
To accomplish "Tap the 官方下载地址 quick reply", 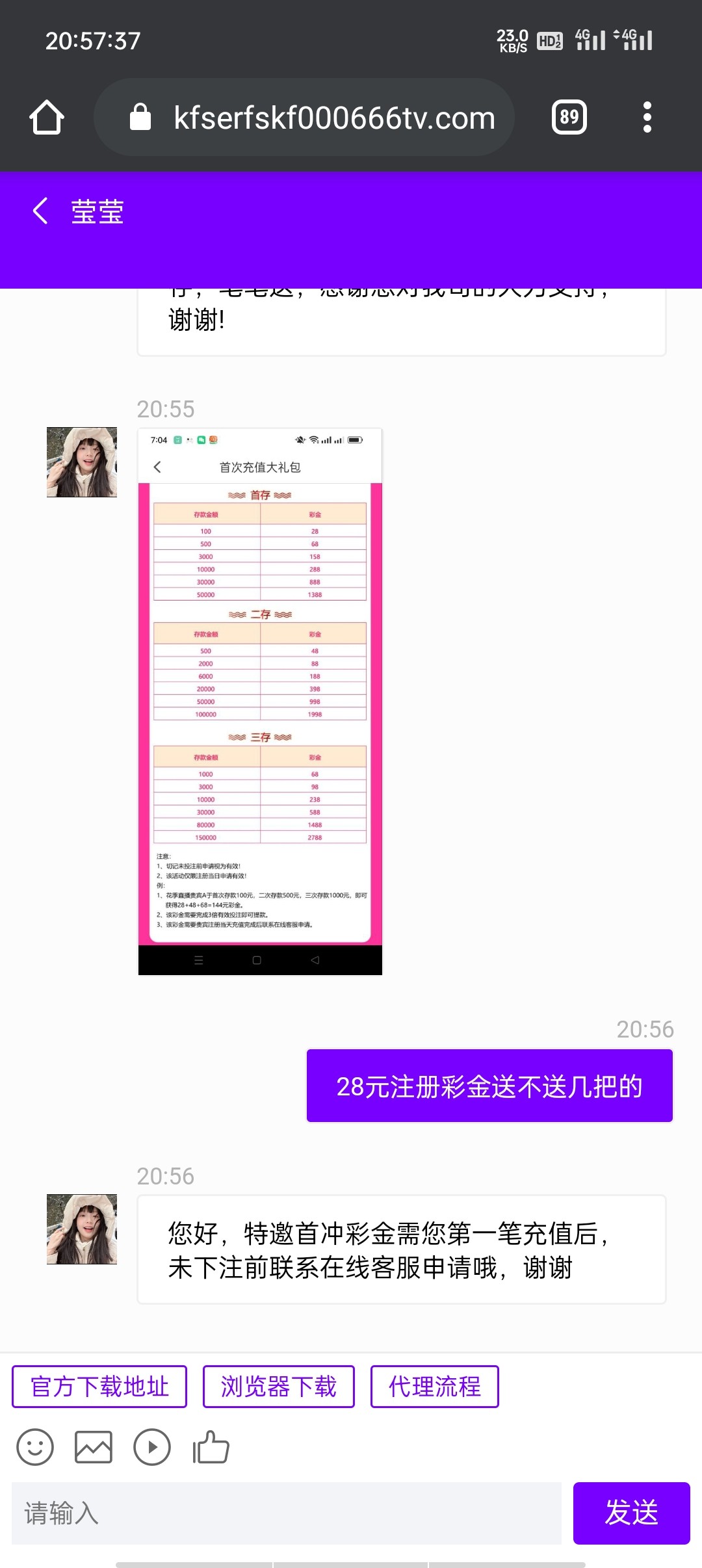I will (99, 1387).
